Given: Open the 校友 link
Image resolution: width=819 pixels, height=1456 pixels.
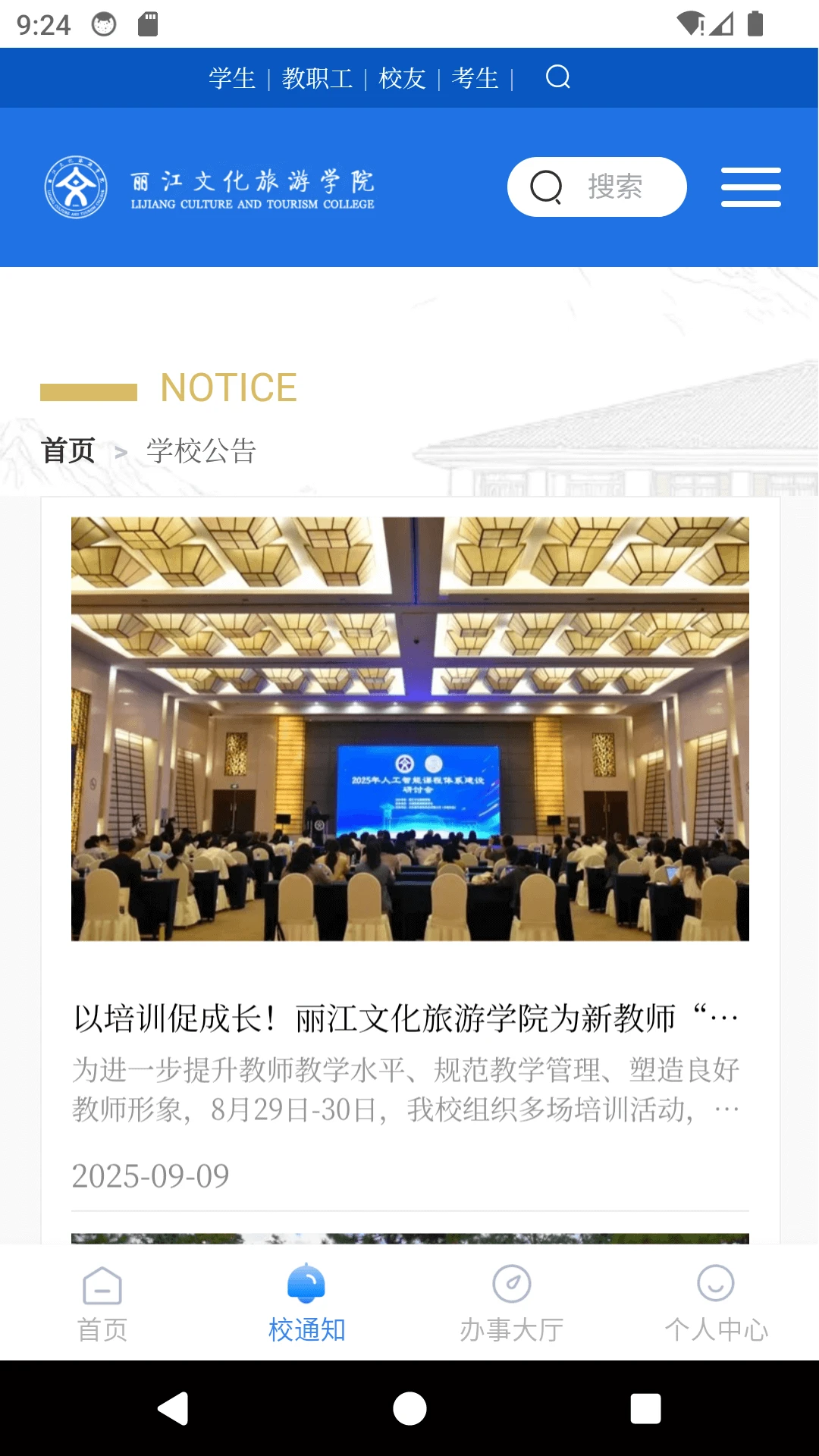Looking at the screenshot, I should (x=402, y=78).
